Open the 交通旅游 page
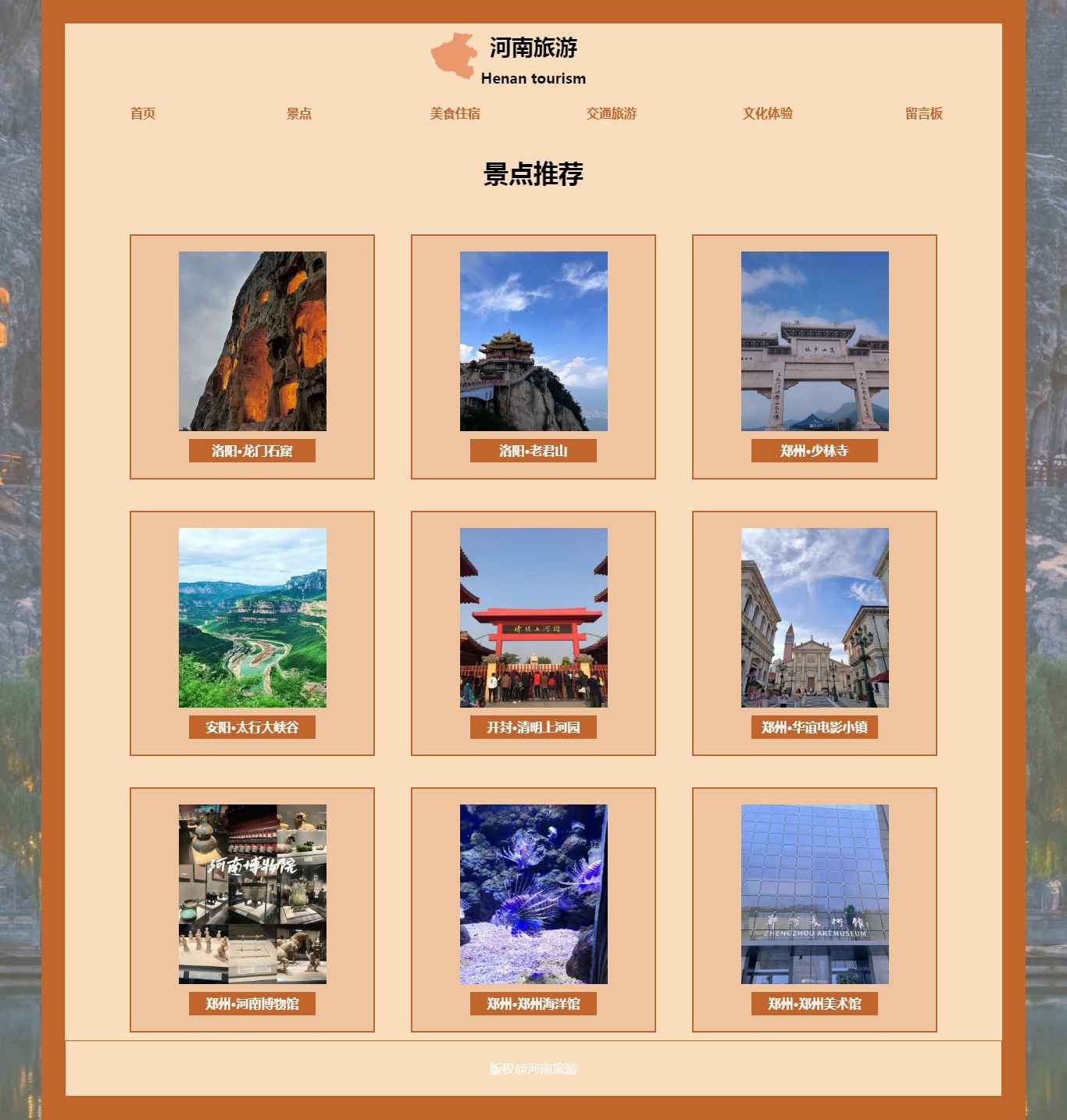The image size is (1067, 1120). [x=612, y=113]
